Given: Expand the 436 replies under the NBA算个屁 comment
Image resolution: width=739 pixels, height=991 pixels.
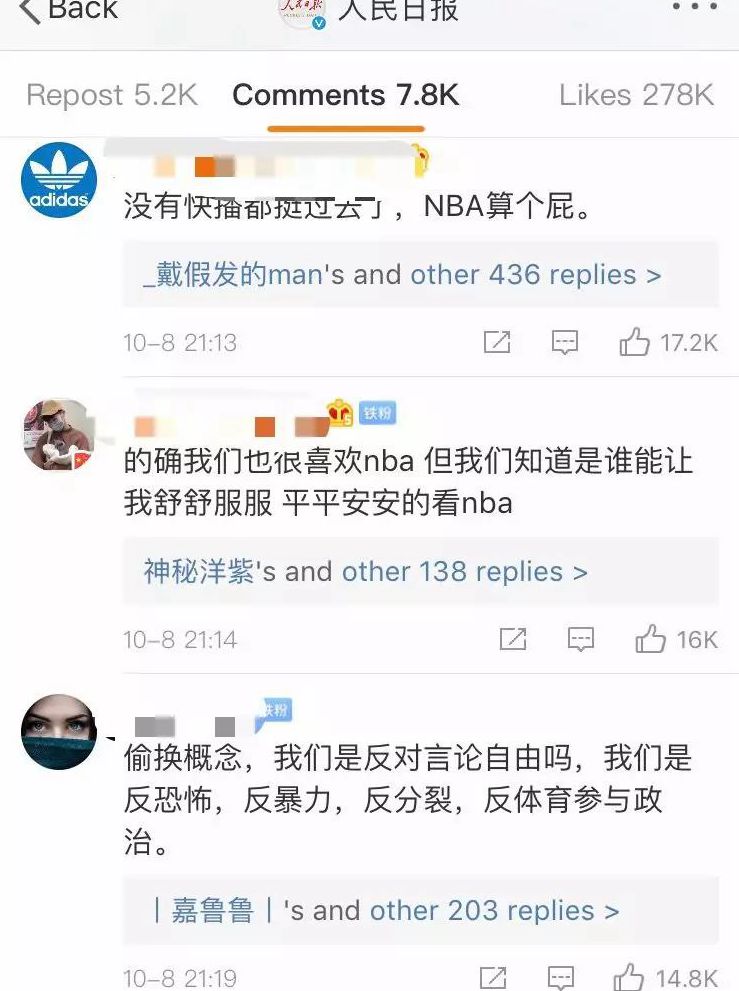Looking at the screenshot, I should pos(402,275).
